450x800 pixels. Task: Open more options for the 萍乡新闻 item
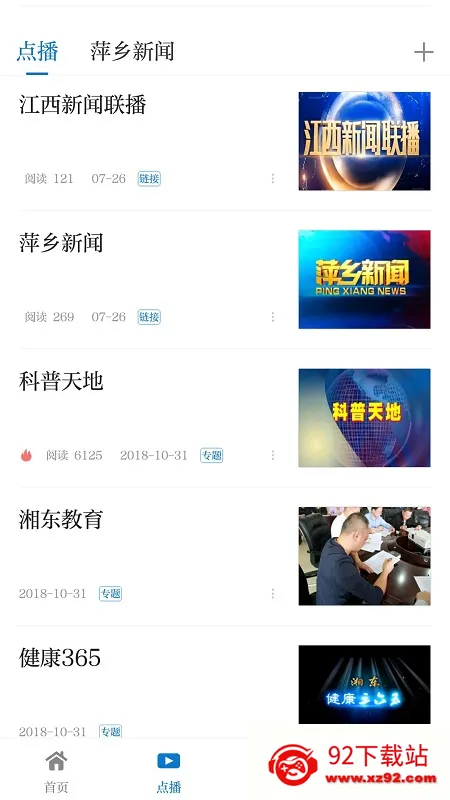273,317
